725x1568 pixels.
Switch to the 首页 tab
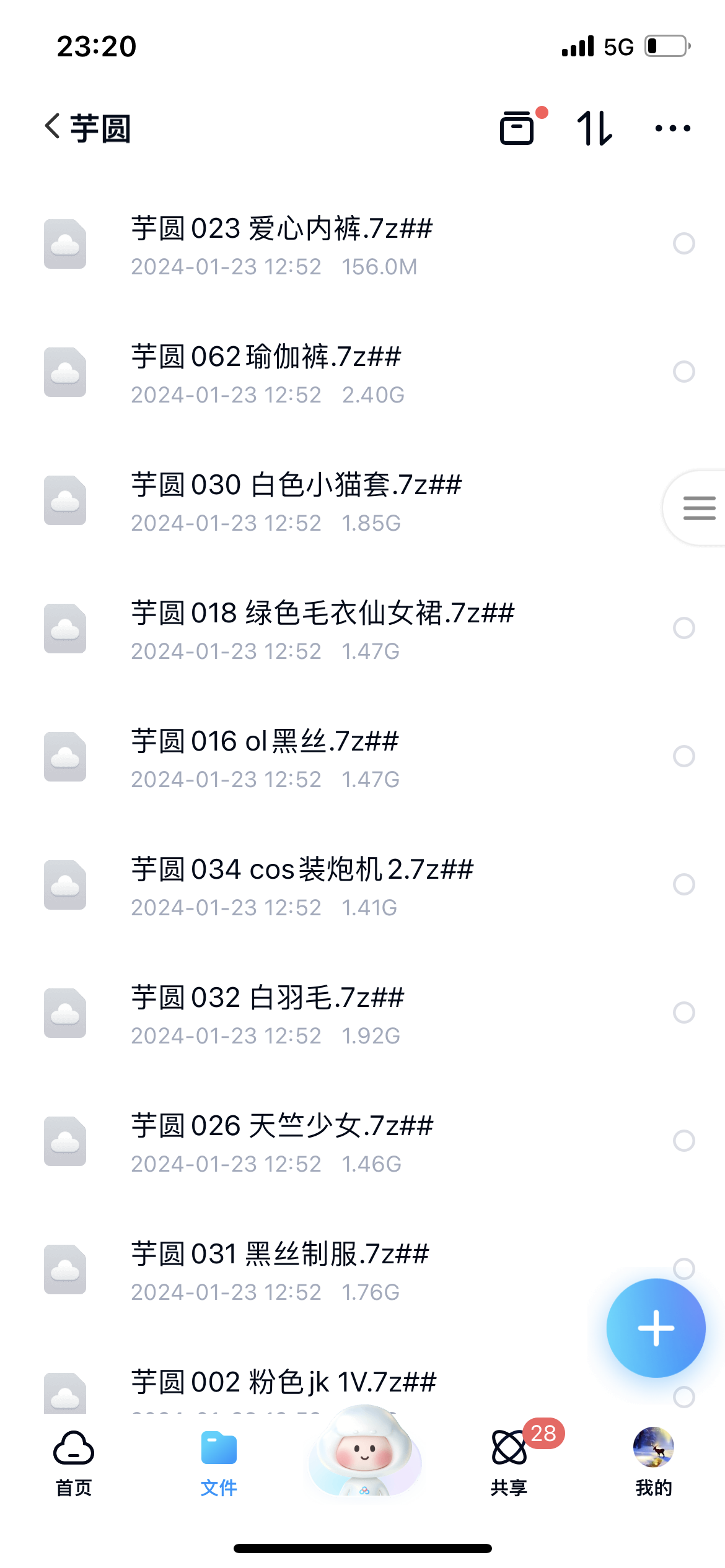74,1463
